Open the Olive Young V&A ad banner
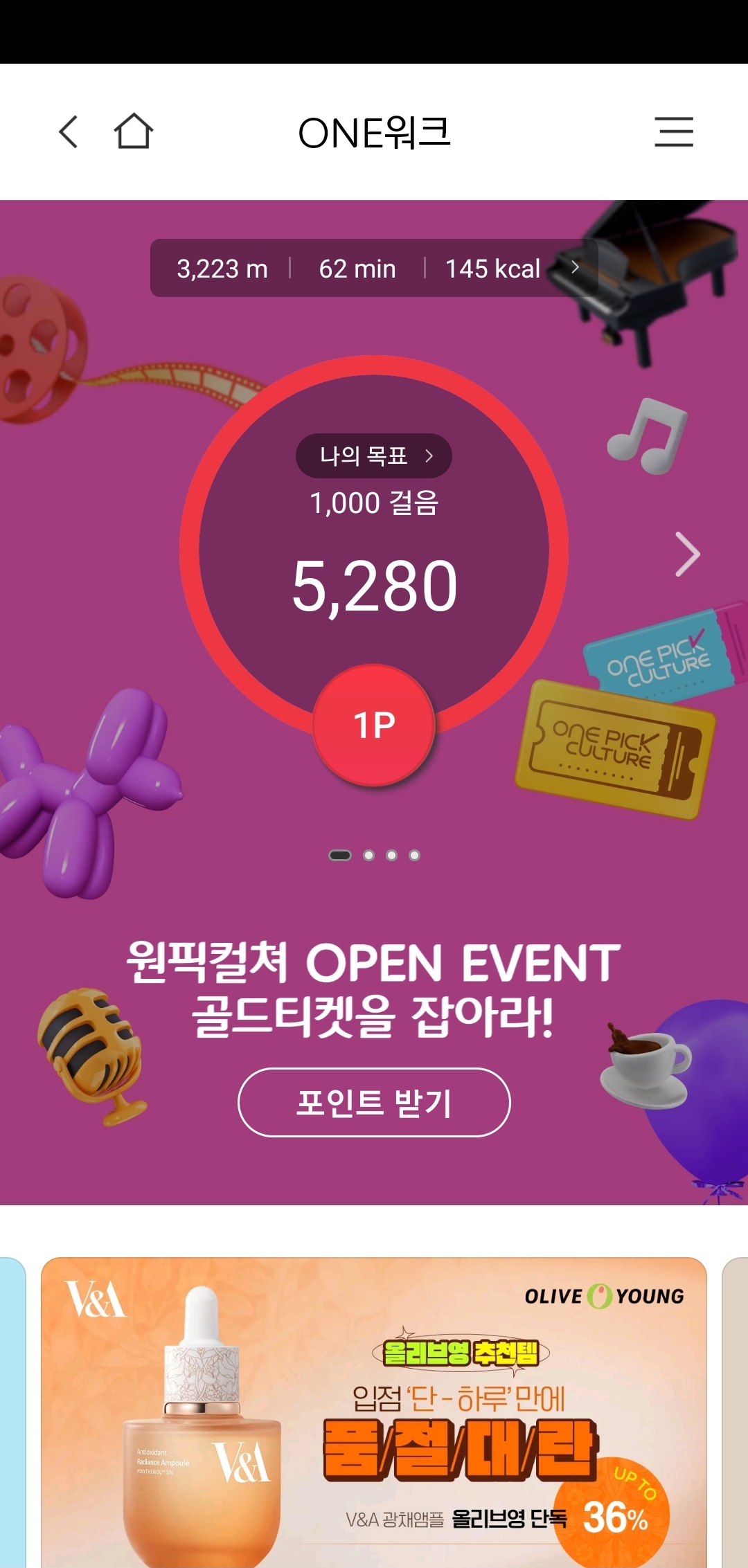Image resolution: width=748 pixels, height=1568 pixels. tap(374, 1412)
